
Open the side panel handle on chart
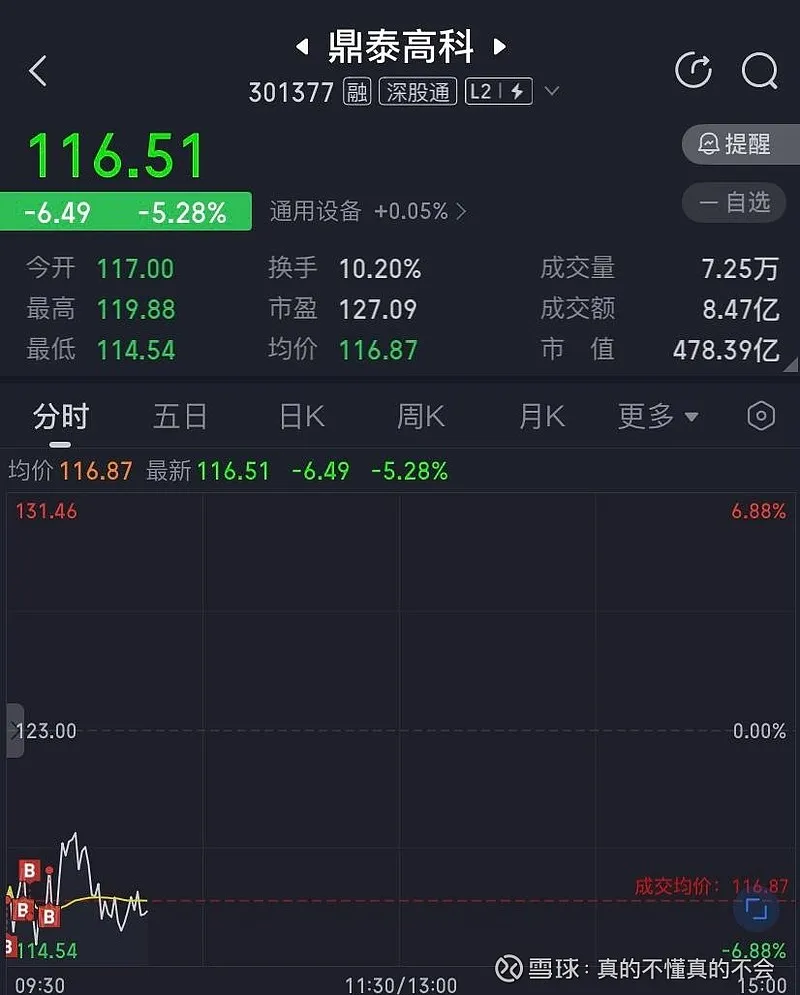tap(13, 731)
